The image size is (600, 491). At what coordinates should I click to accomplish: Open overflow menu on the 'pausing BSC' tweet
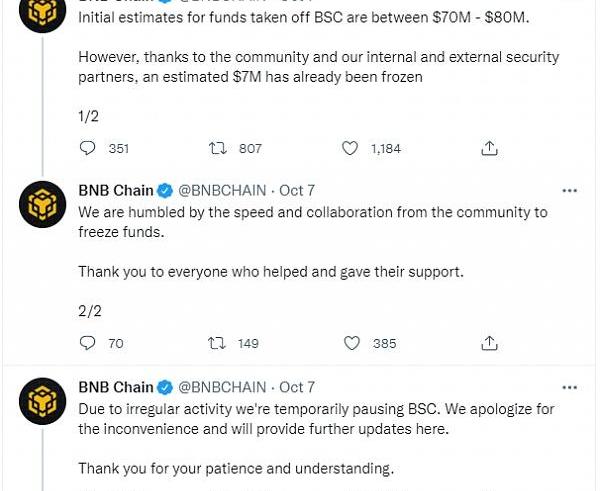[x=569, y=387]
